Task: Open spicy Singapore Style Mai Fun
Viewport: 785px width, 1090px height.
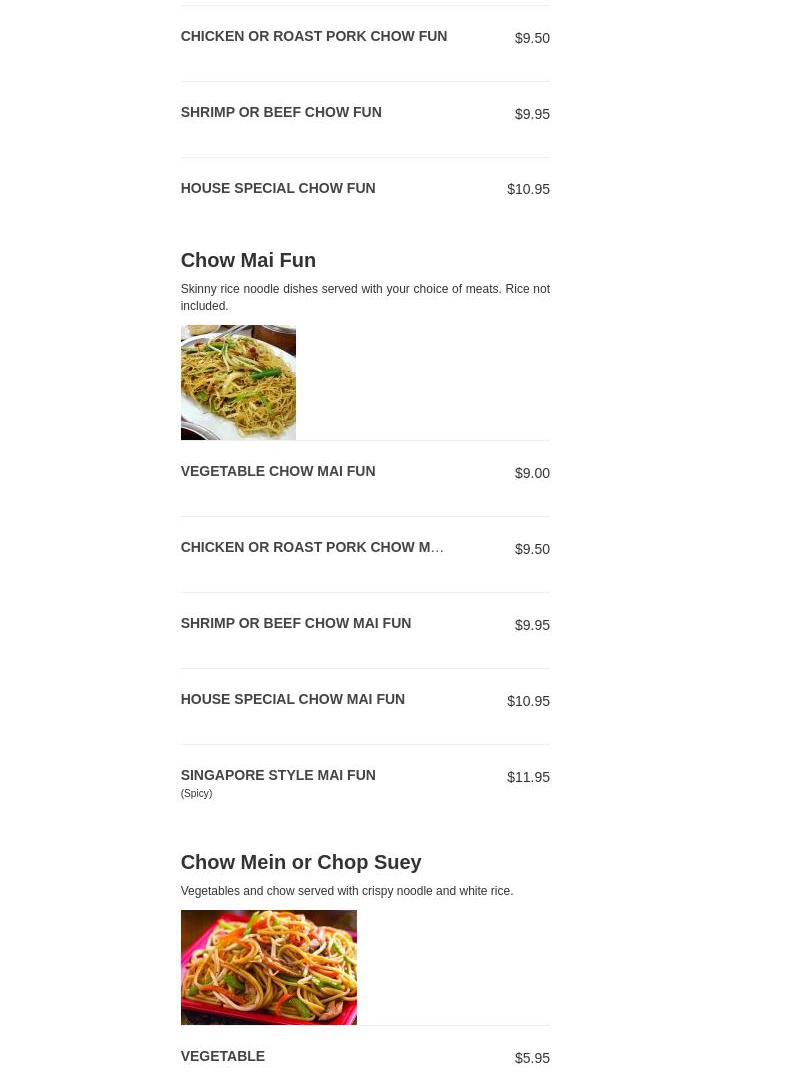Action: [278, 776]
